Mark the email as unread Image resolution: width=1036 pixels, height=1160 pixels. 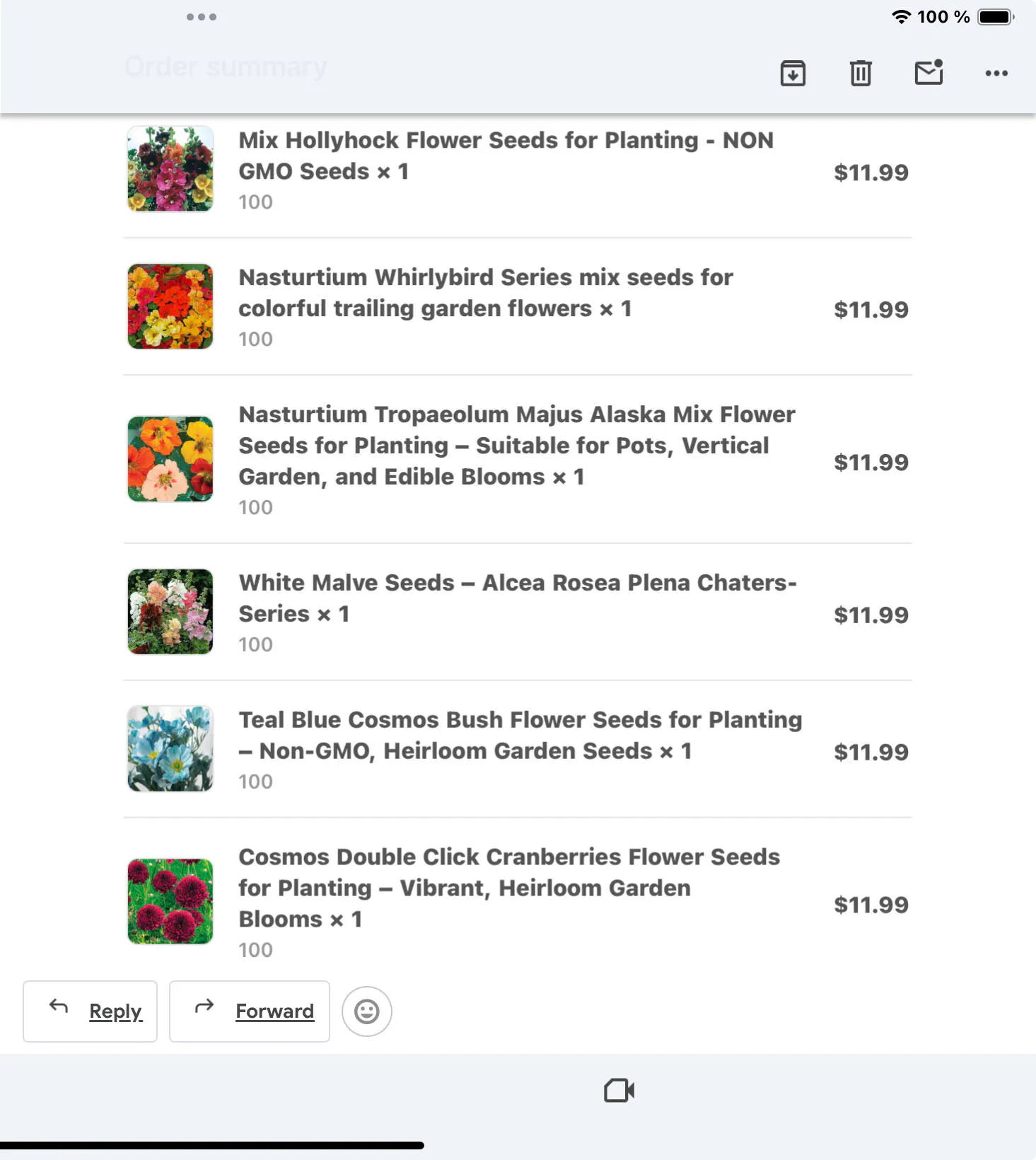click(x=929, y=72)
